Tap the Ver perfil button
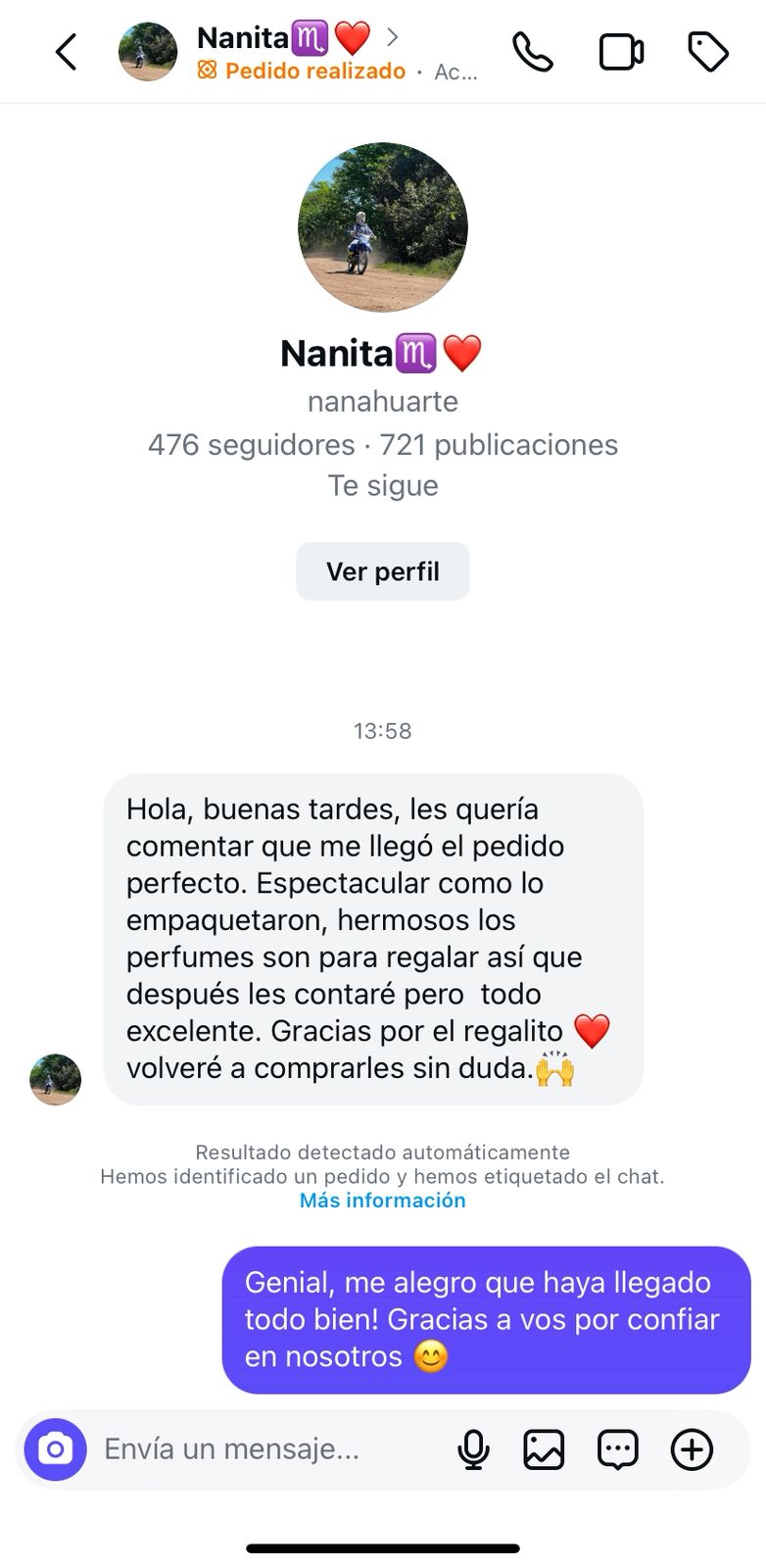This screenshot has width=766, height=1568. (383, 571)
